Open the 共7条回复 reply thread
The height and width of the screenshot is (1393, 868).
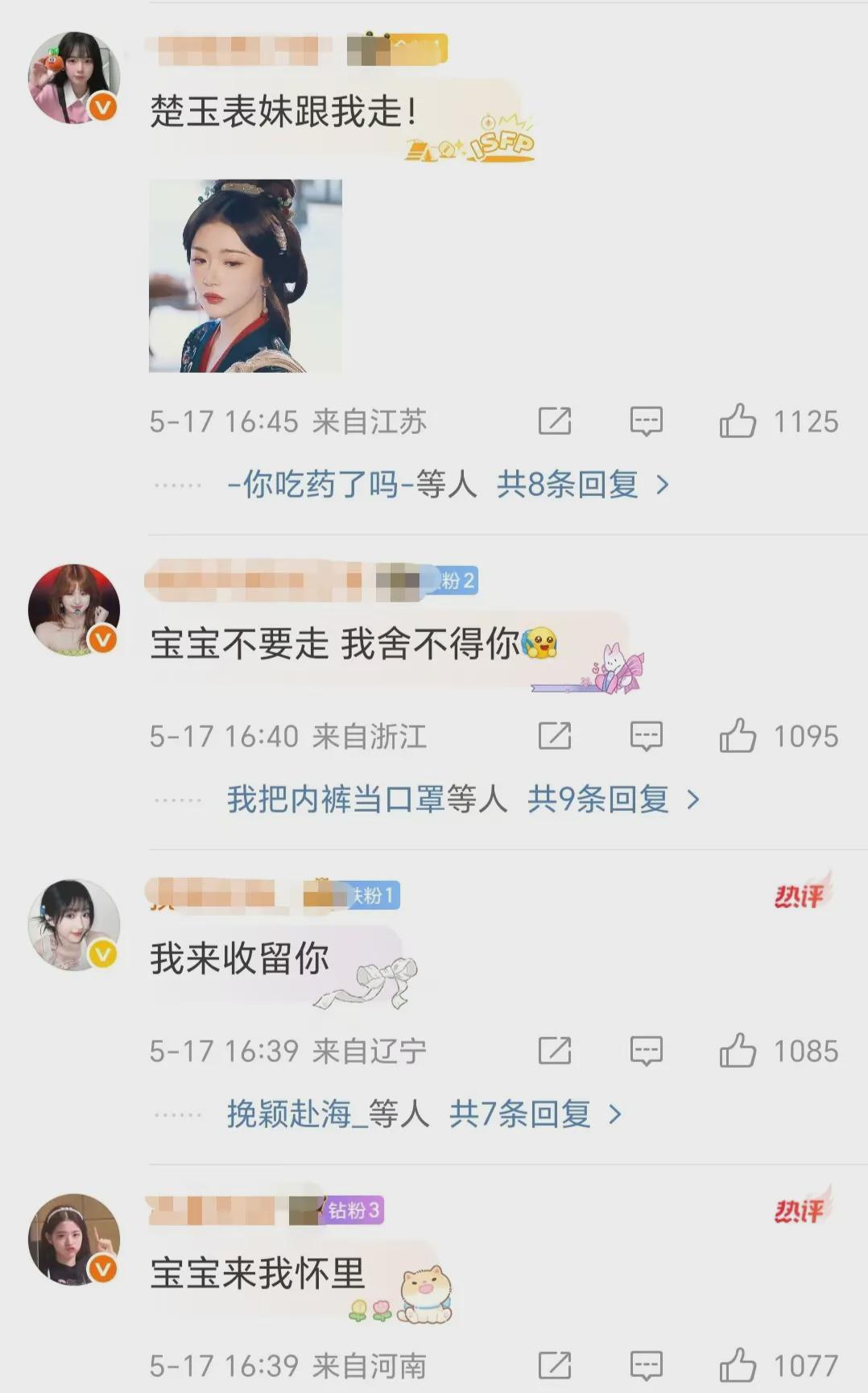click(x=535, y=1114)
